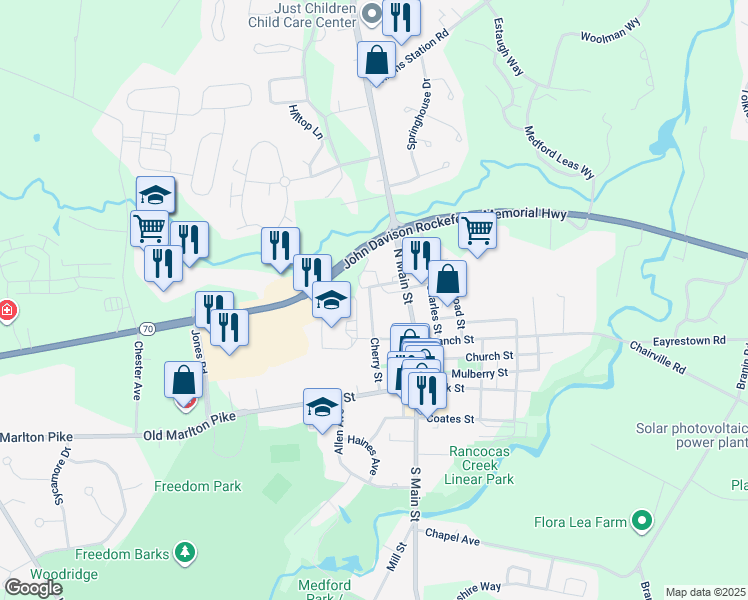This screenshot has height=600, width=748.
Task: Open the restaurant marker next to the child care center
Action: (x=401, y=18)
